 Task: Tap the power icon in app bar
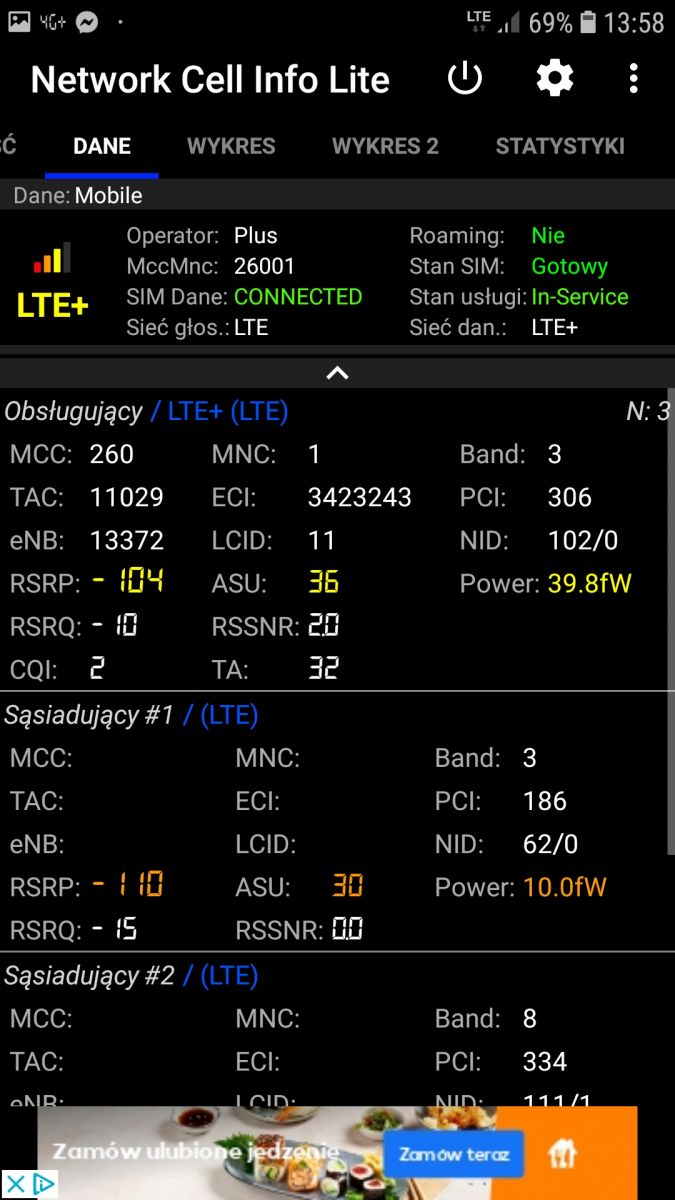(465, 79)
